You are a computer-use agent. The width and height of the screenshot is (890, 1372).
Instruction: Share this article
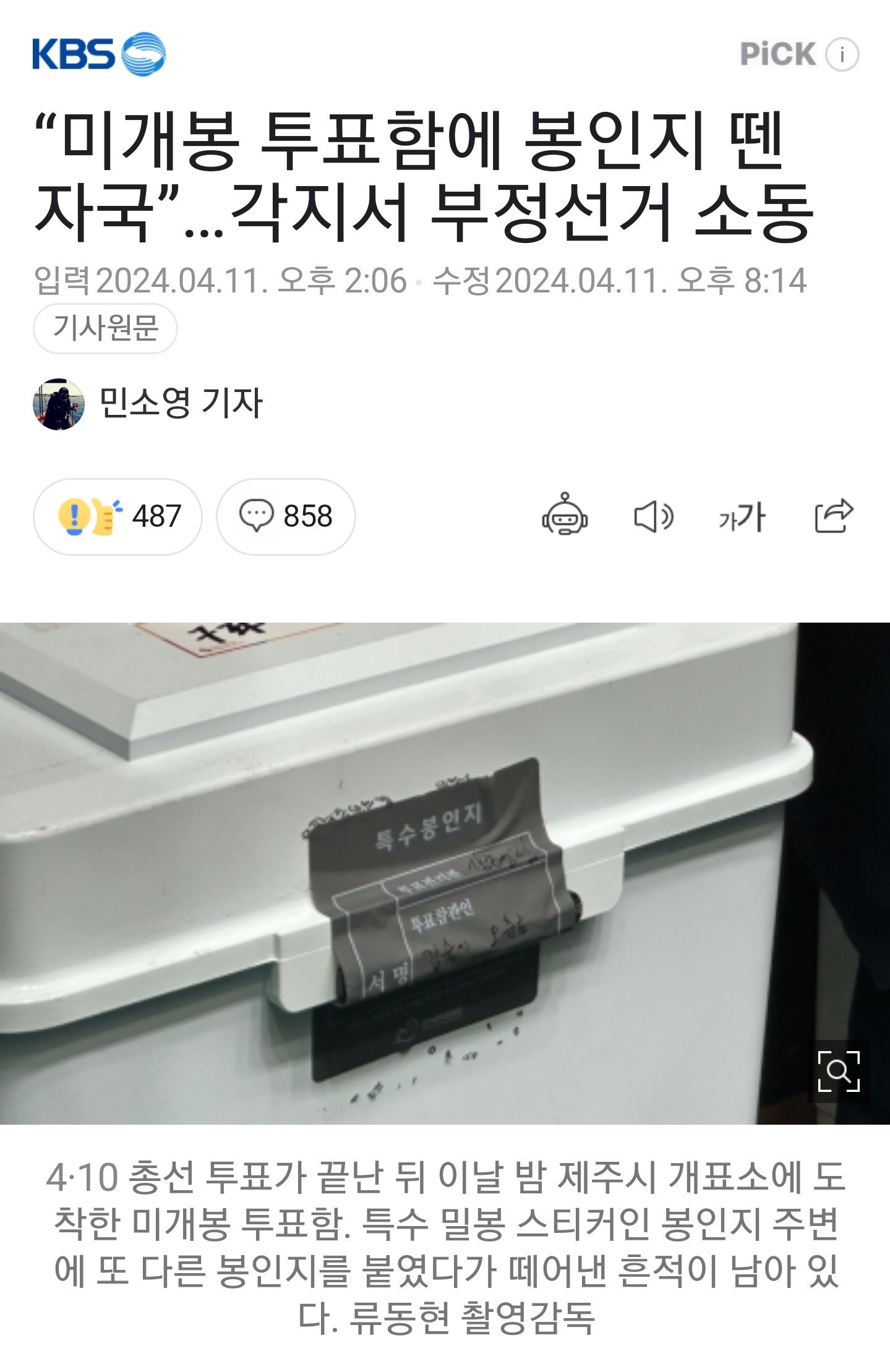[833, 515]
